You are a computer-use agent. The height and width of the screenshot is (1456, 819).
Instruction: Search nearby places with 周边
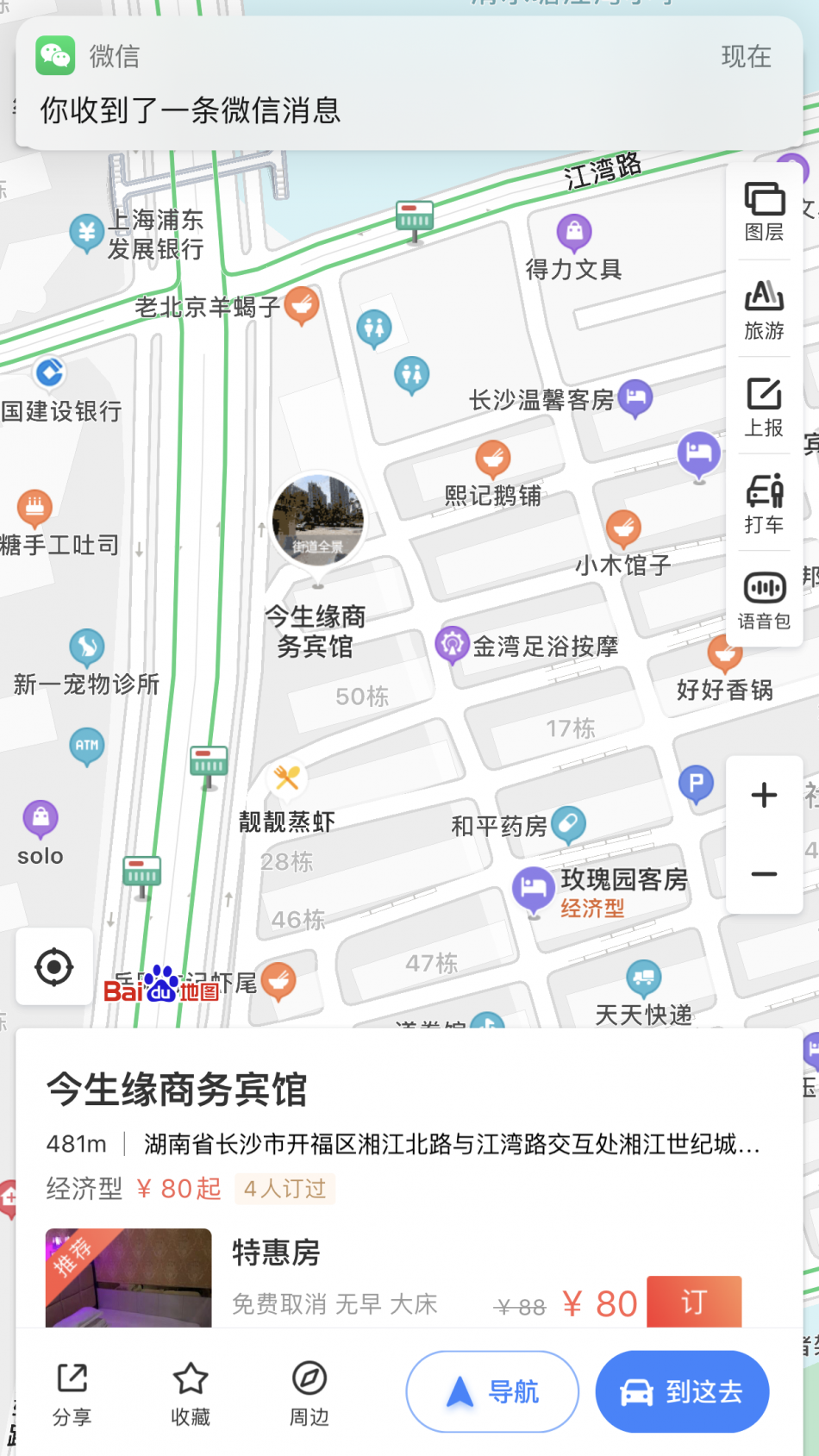tap(309, 1391)
